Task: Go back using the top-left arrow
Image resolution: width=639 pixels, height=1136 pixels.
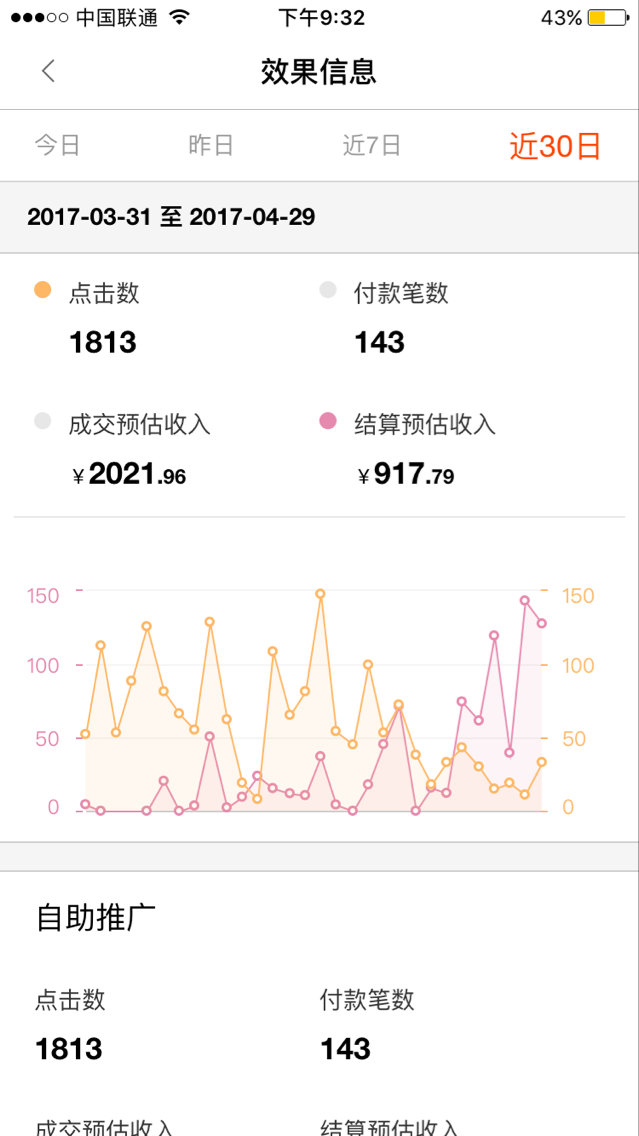Action: 48,71
